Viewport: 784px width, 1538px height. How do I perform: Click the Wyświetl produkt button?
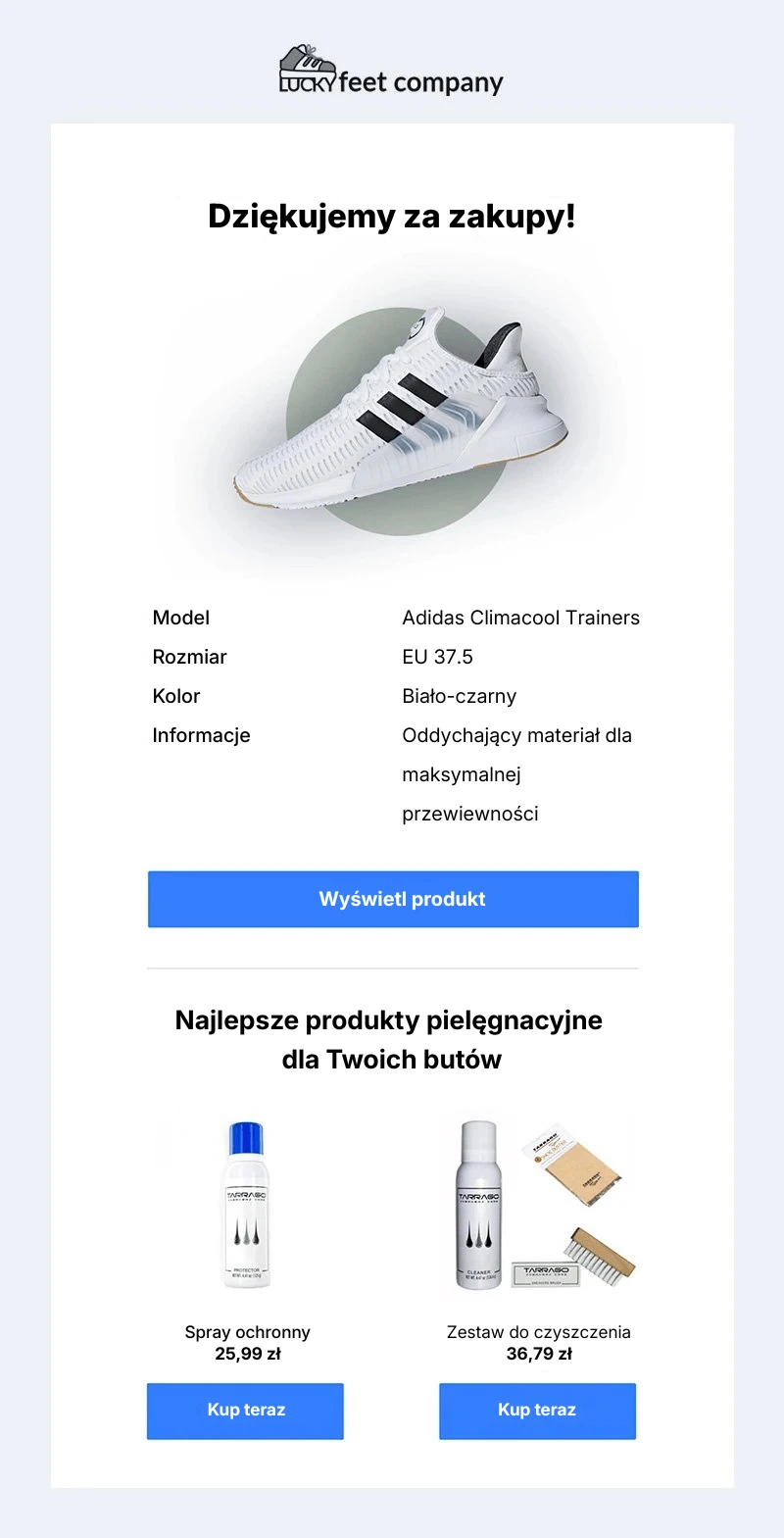click(x=393, y=899)
